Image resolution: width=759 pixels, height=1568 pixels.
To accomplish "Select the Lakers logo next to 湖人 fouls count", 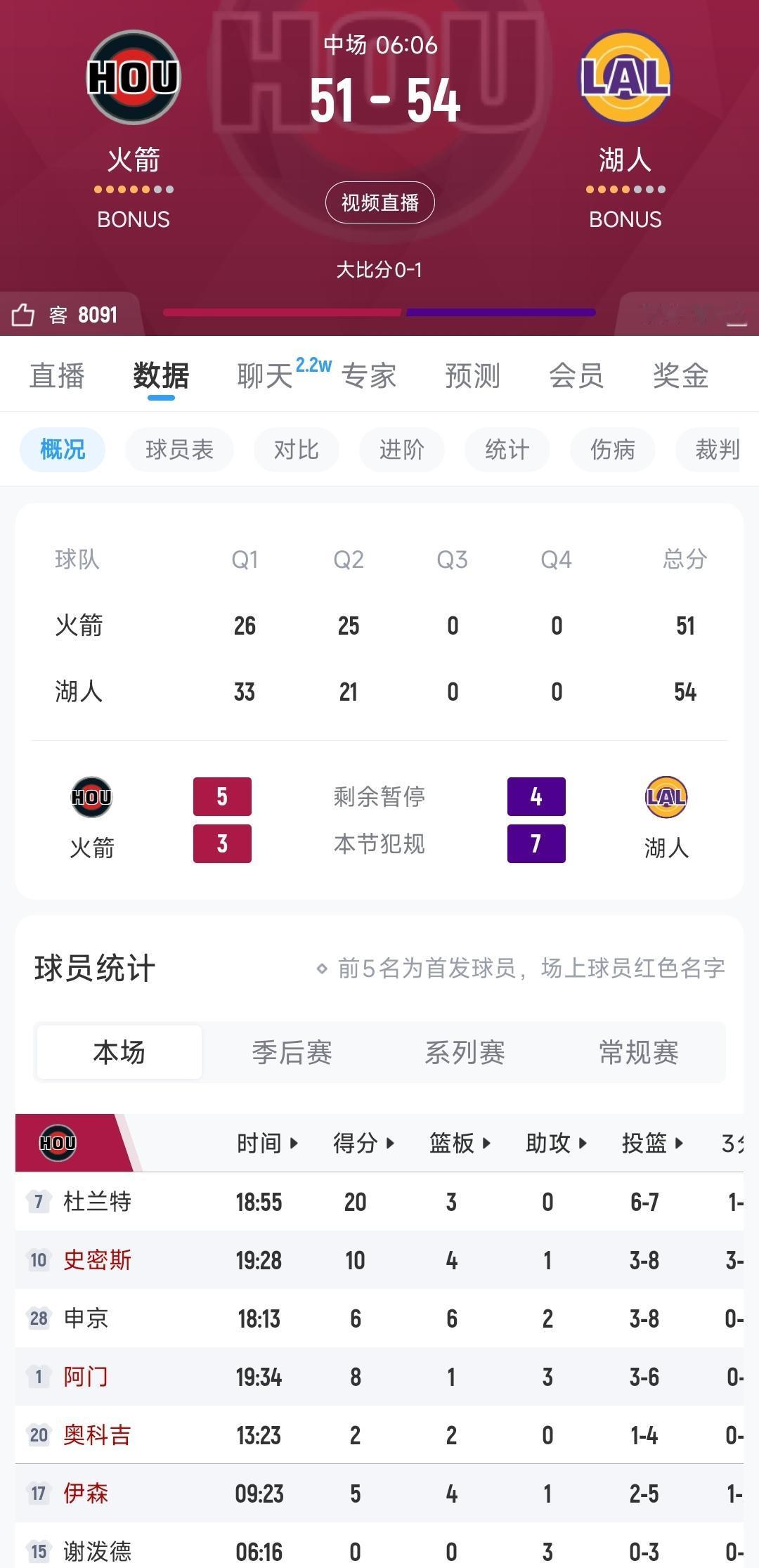I will pyautogui.click(x=665, y=798).
